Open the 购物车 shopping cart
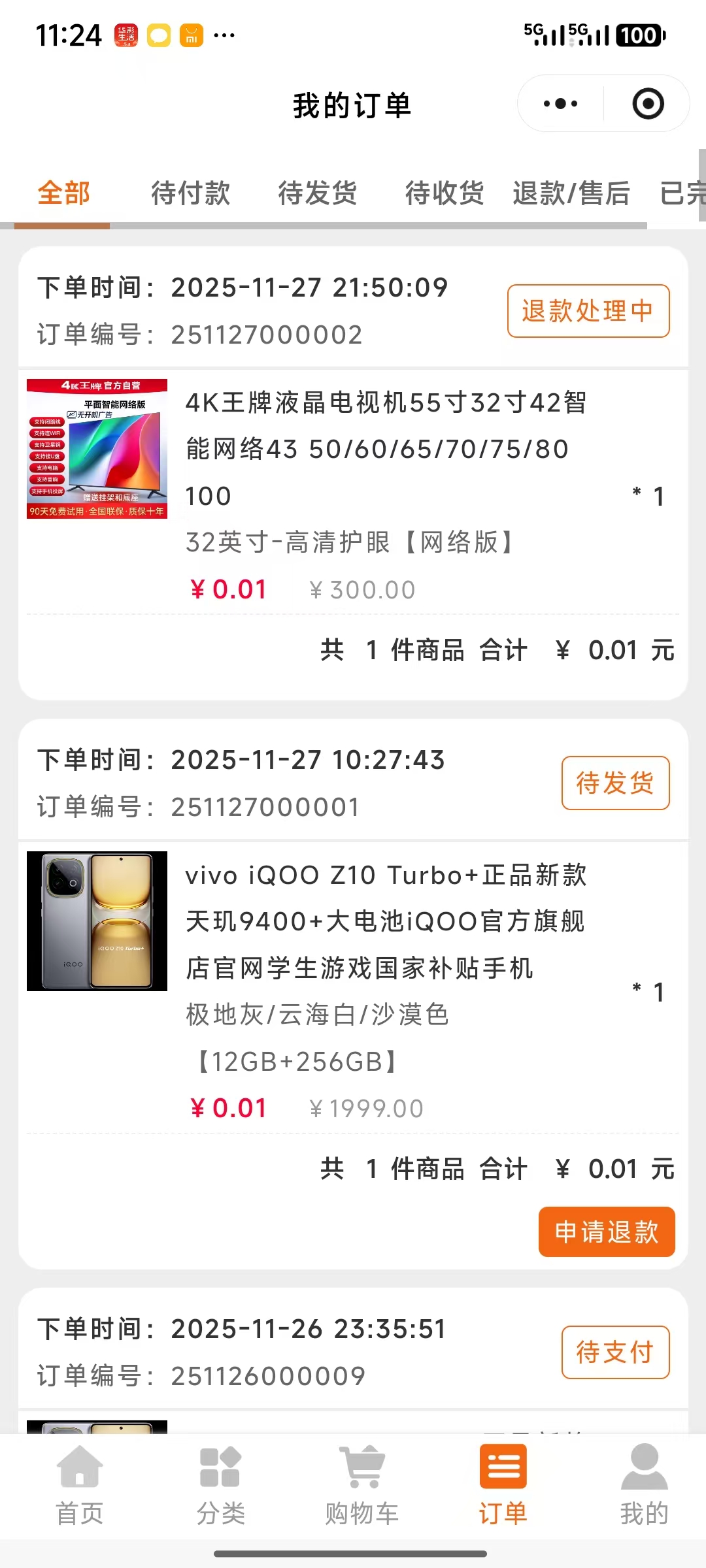Viewport: 706px width, 1568px height. point(362,1484)
